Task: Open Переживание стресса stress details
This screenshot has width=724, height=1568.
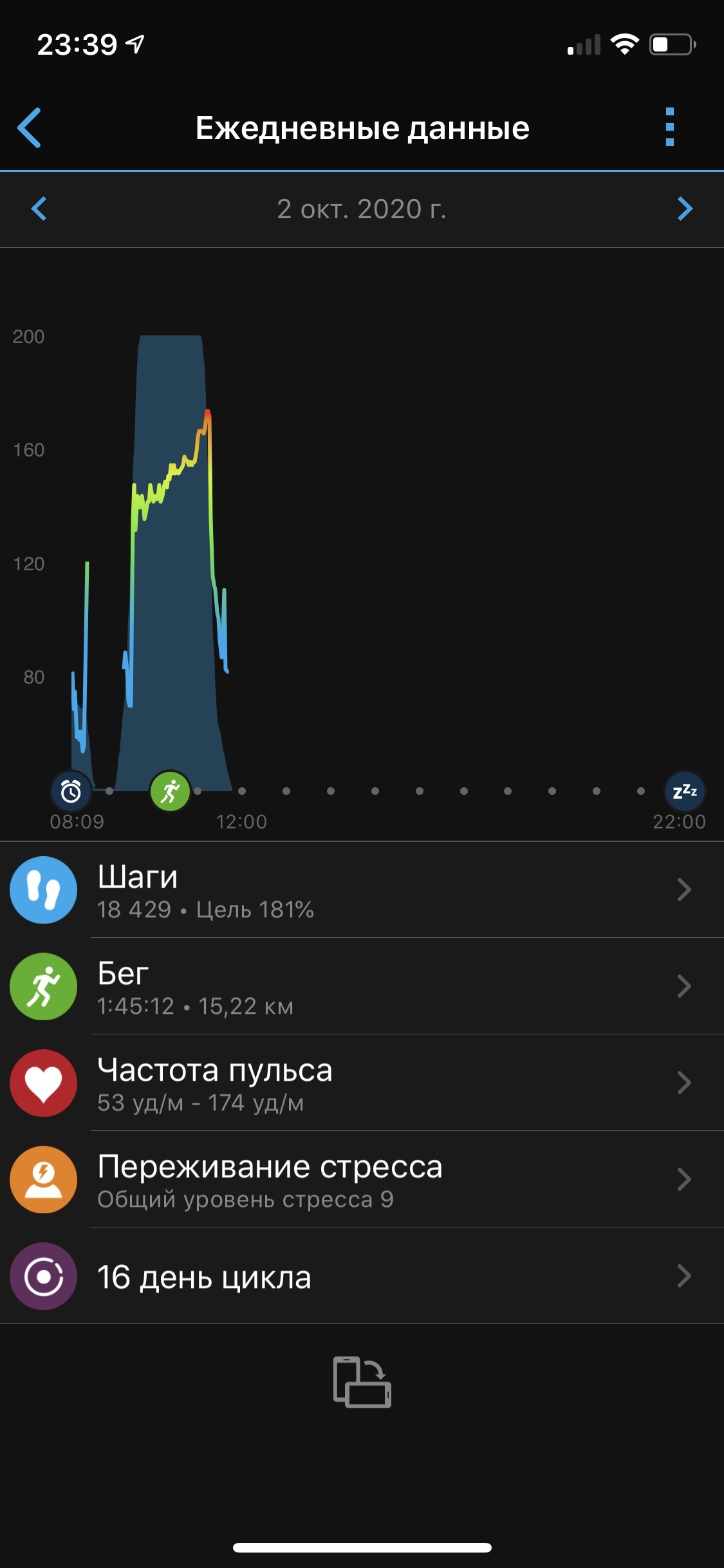Action: pos(362,1180)
